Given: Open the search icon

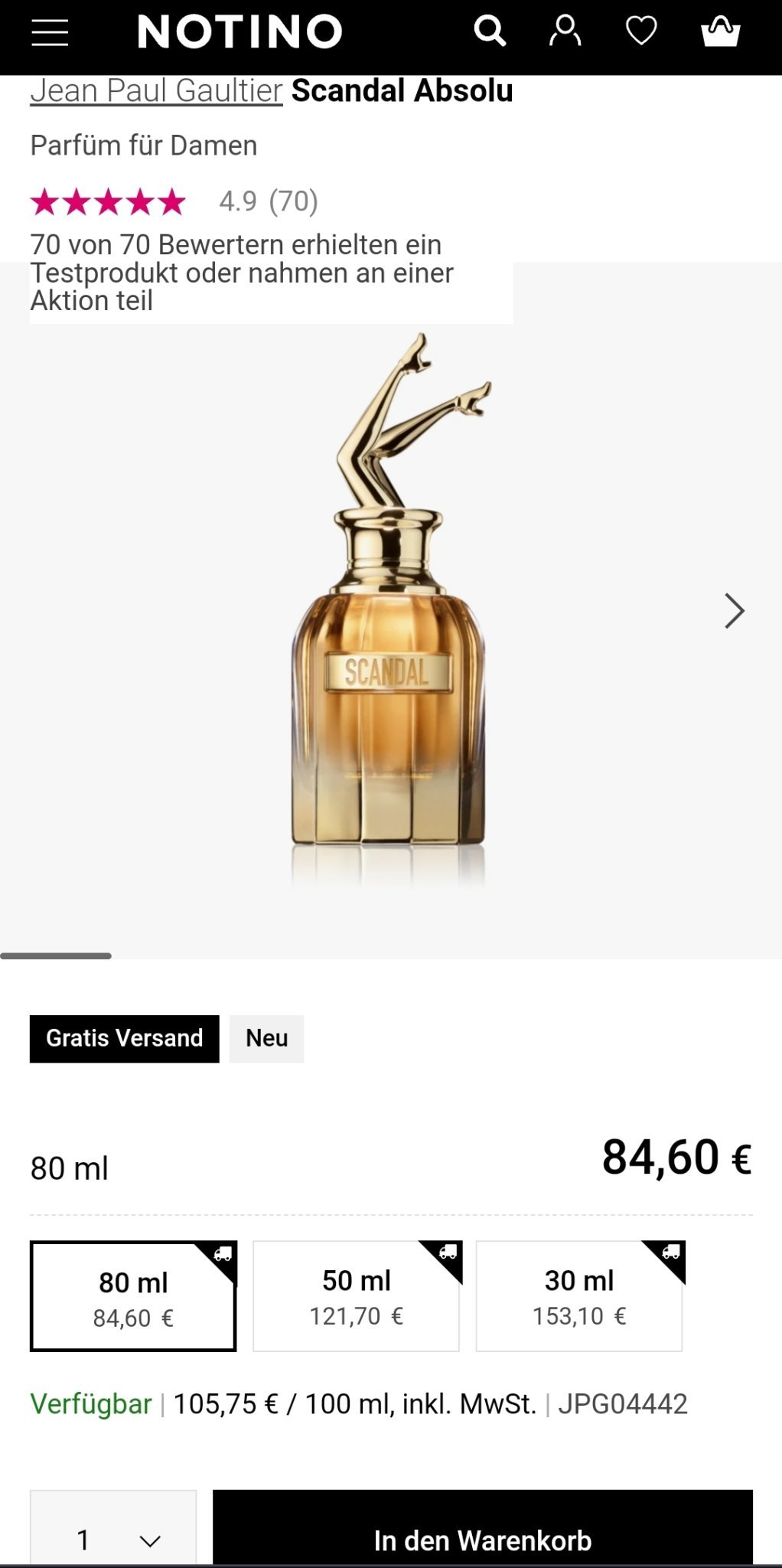Looking at the screenshot, I should point(490,32).
